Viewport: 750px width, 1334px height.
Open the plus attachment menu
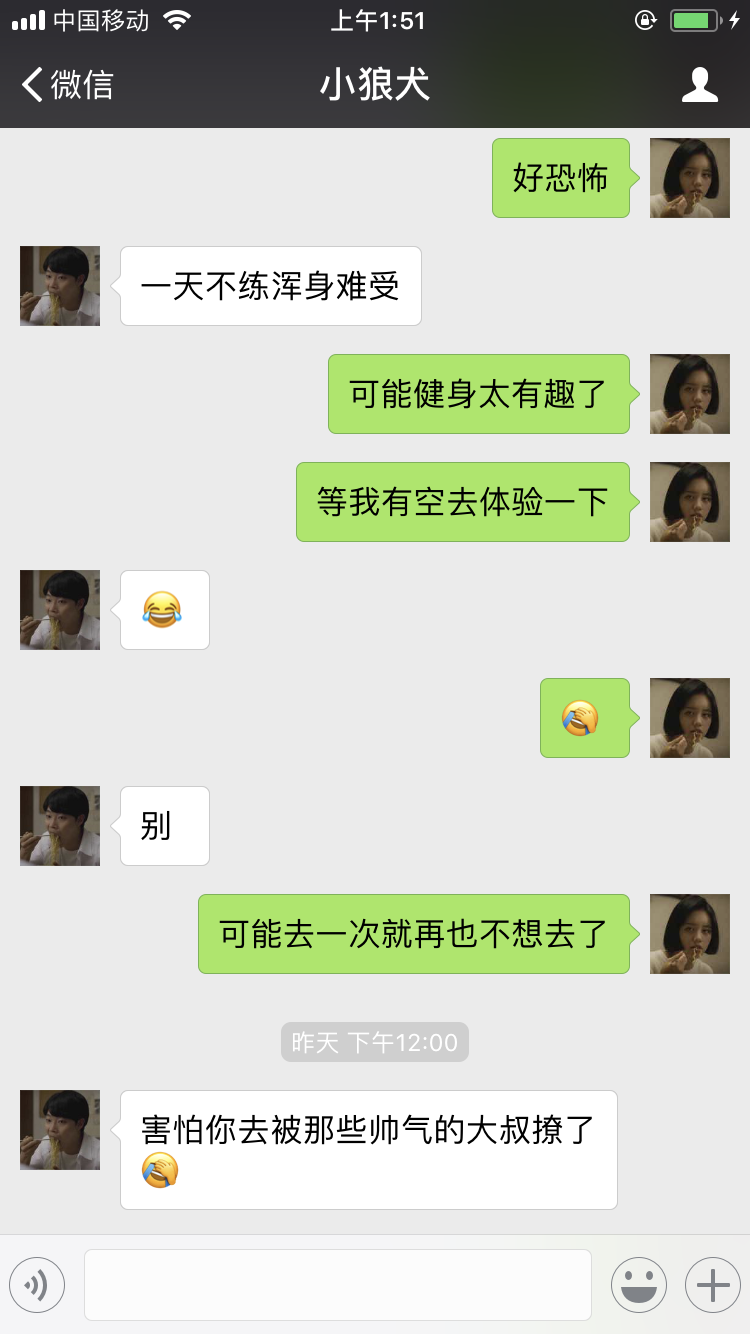pos(711,1284)
